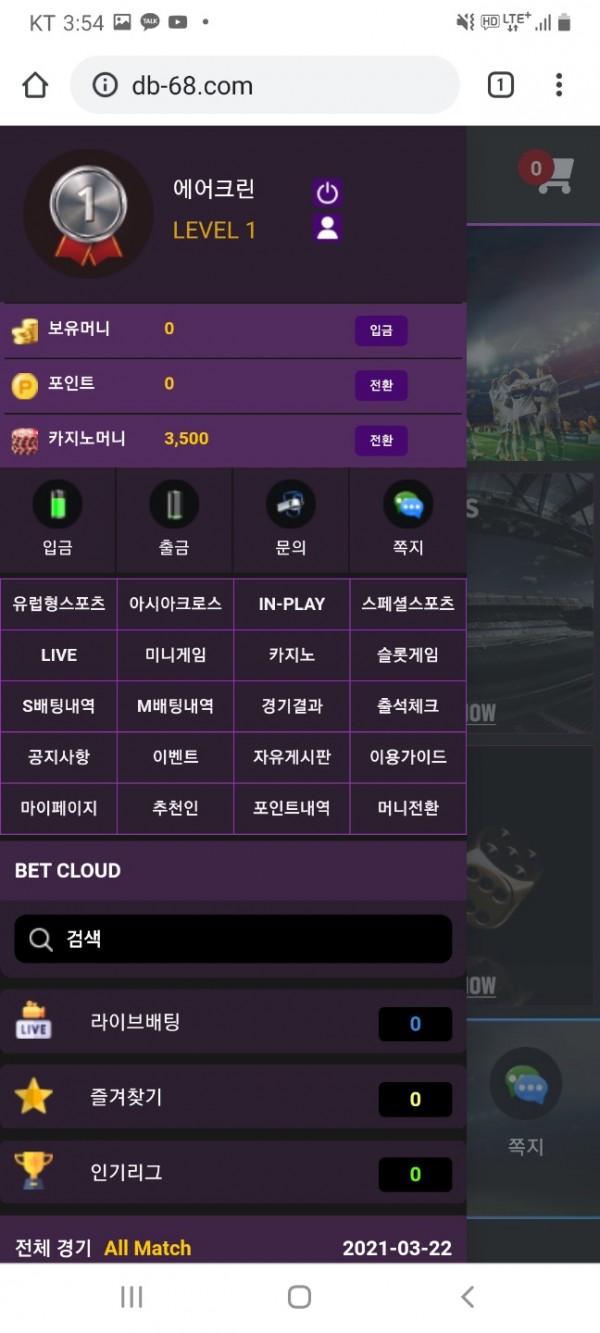
Task: Tap 전환 button beside 카지노머니
Action: pos(381,440)
